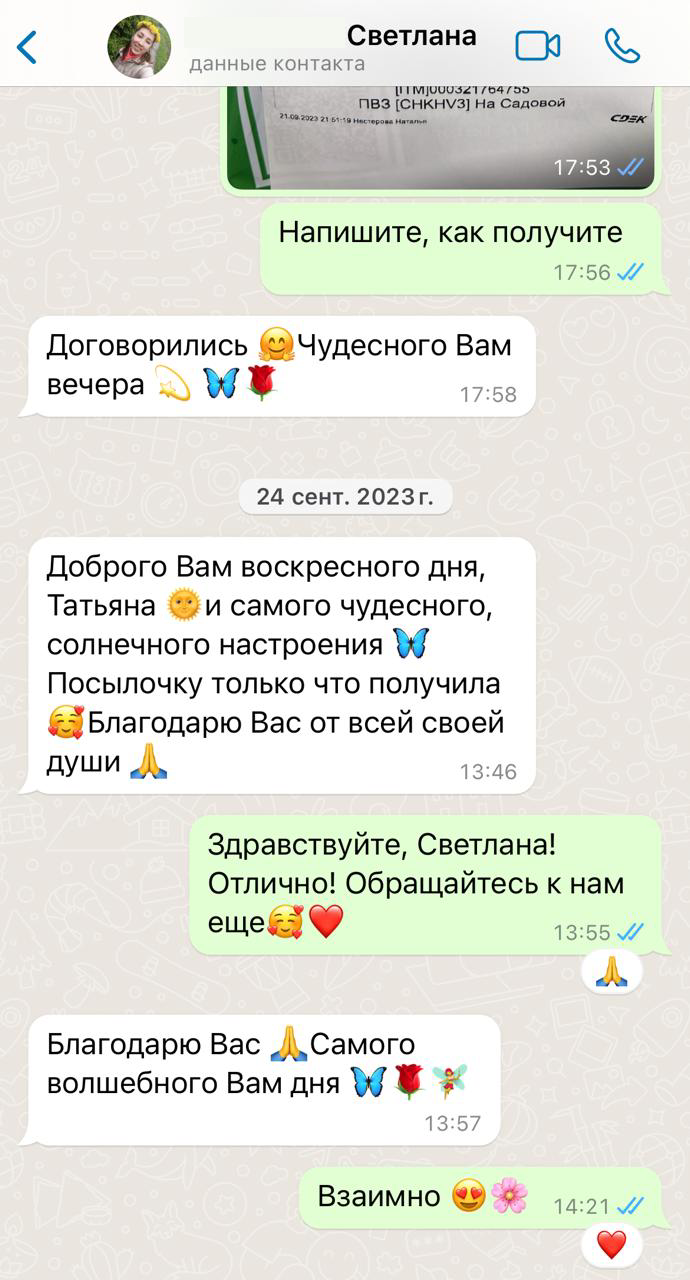Image resolution: width=690 pixels, height=1280 pixels.
Task: Tap the heart reaction under the Взаимно message
Action: pos(611,1244)
